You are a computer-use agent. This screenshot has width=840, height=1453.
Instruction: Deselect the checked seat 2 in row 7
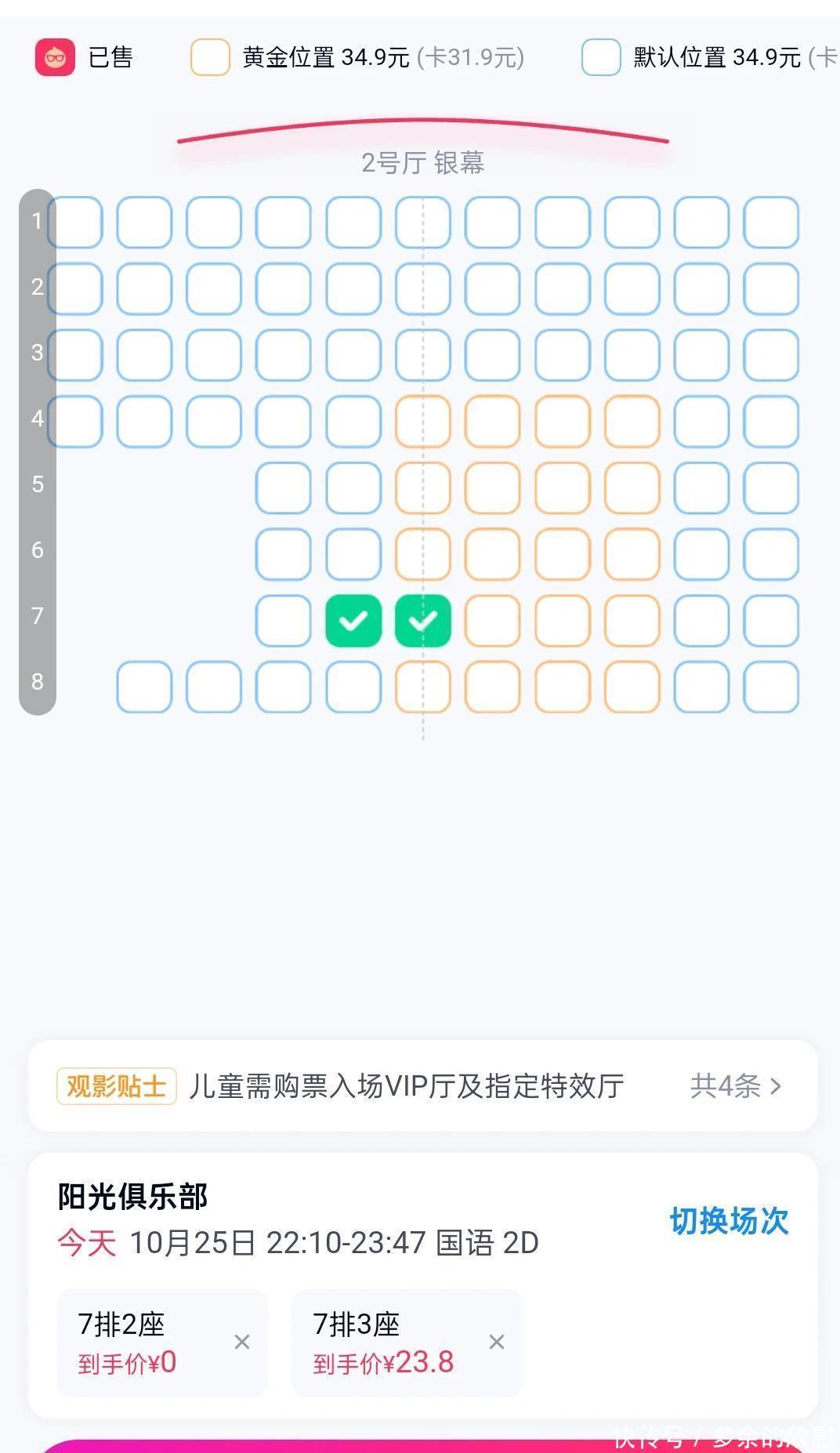353,621
